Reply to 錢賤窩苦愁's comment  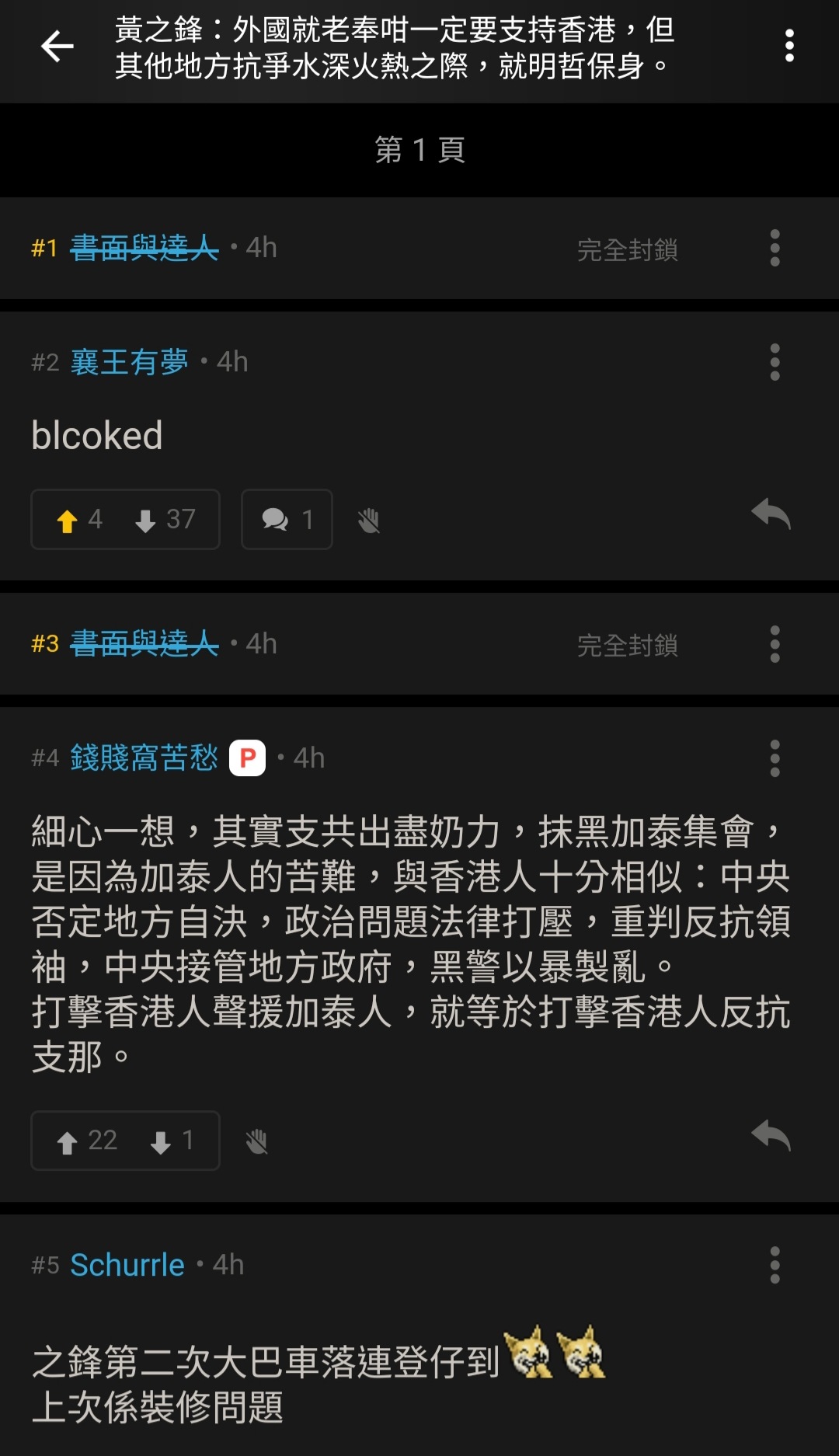pos(771,1136)
